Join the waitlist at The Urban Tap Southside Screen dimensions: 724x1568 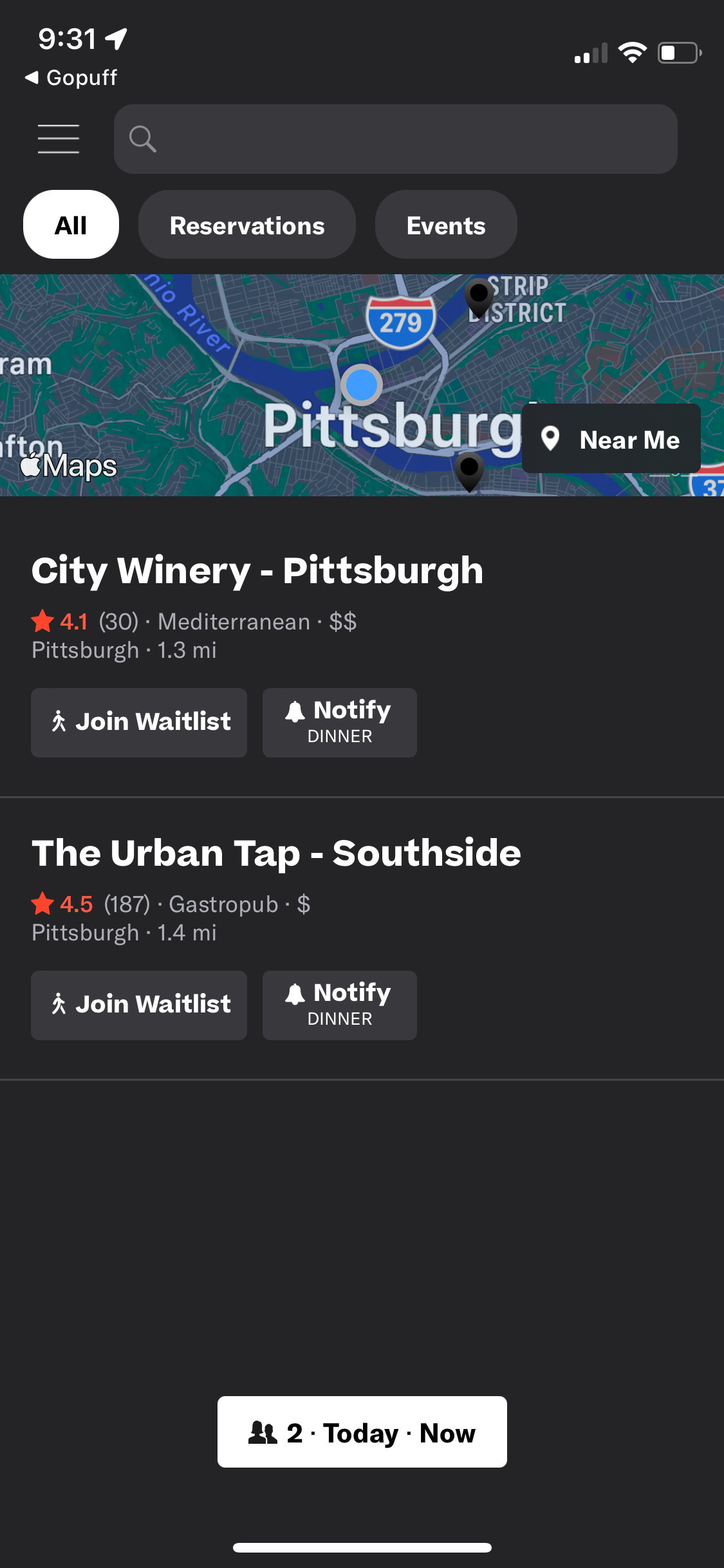(x=138, y=1005)
